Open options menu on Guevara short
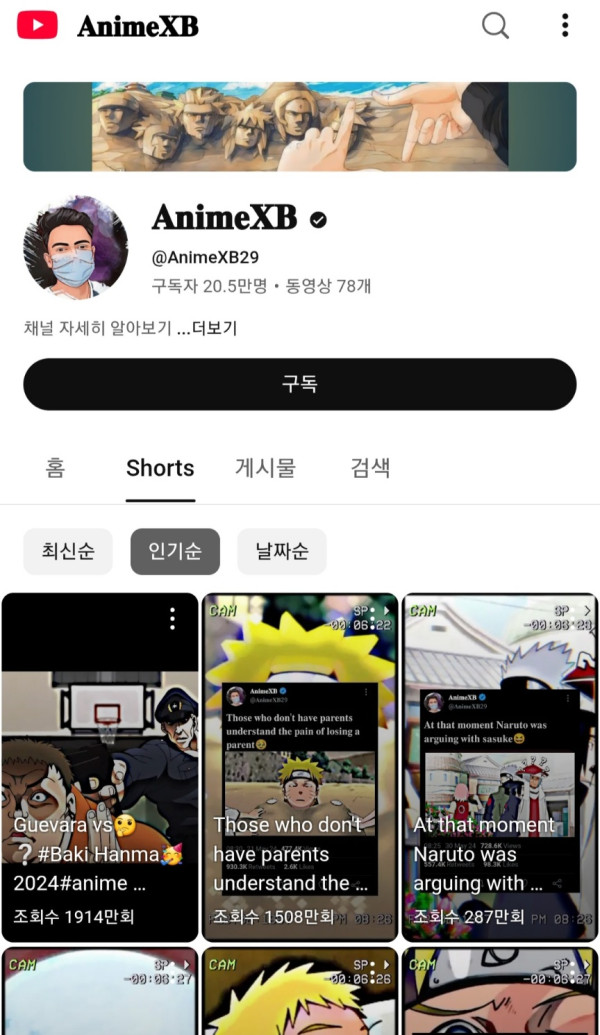Screen dimensions: 600x1035 pos(172,619)
